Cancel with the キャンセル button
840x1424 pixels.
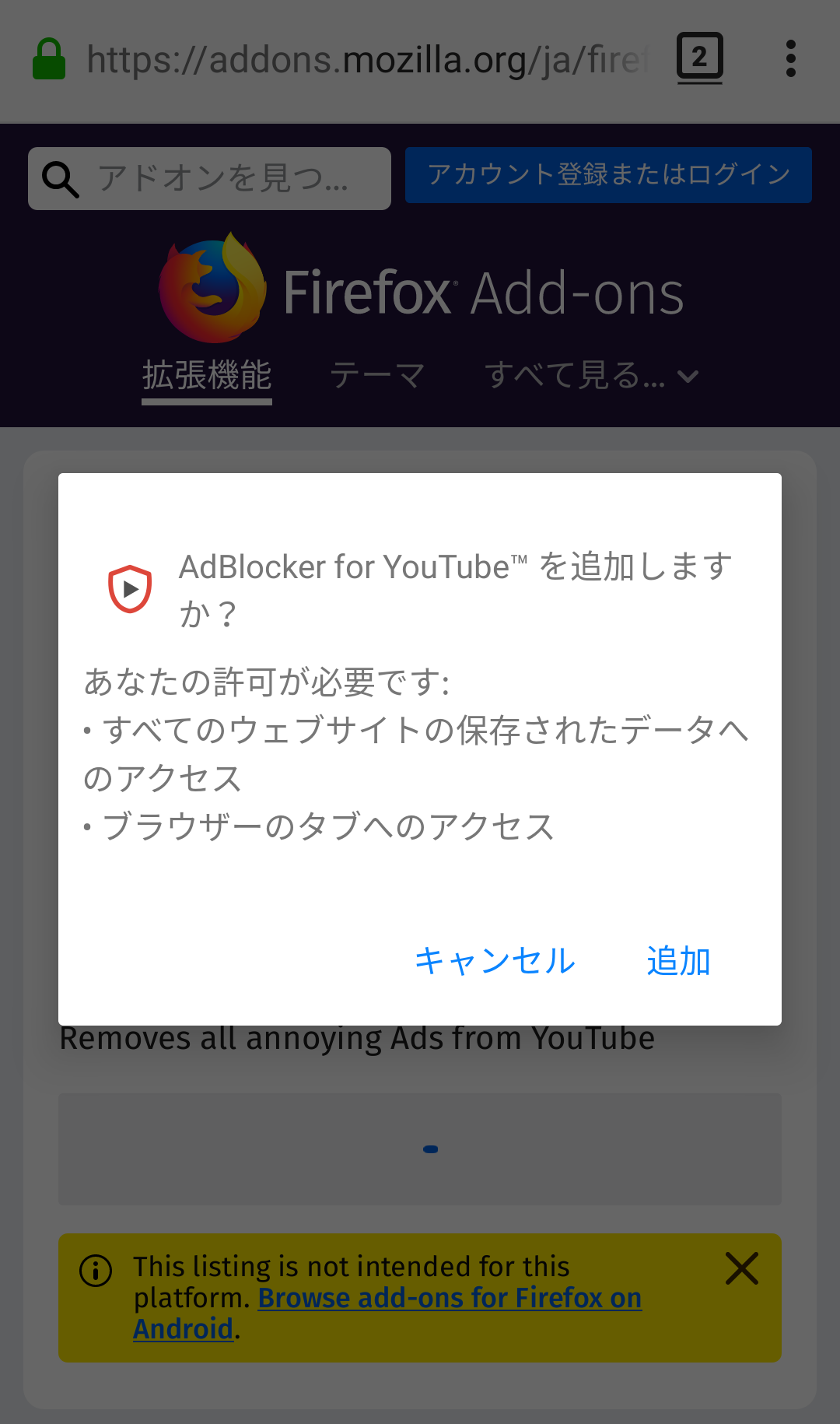(495, 961)
